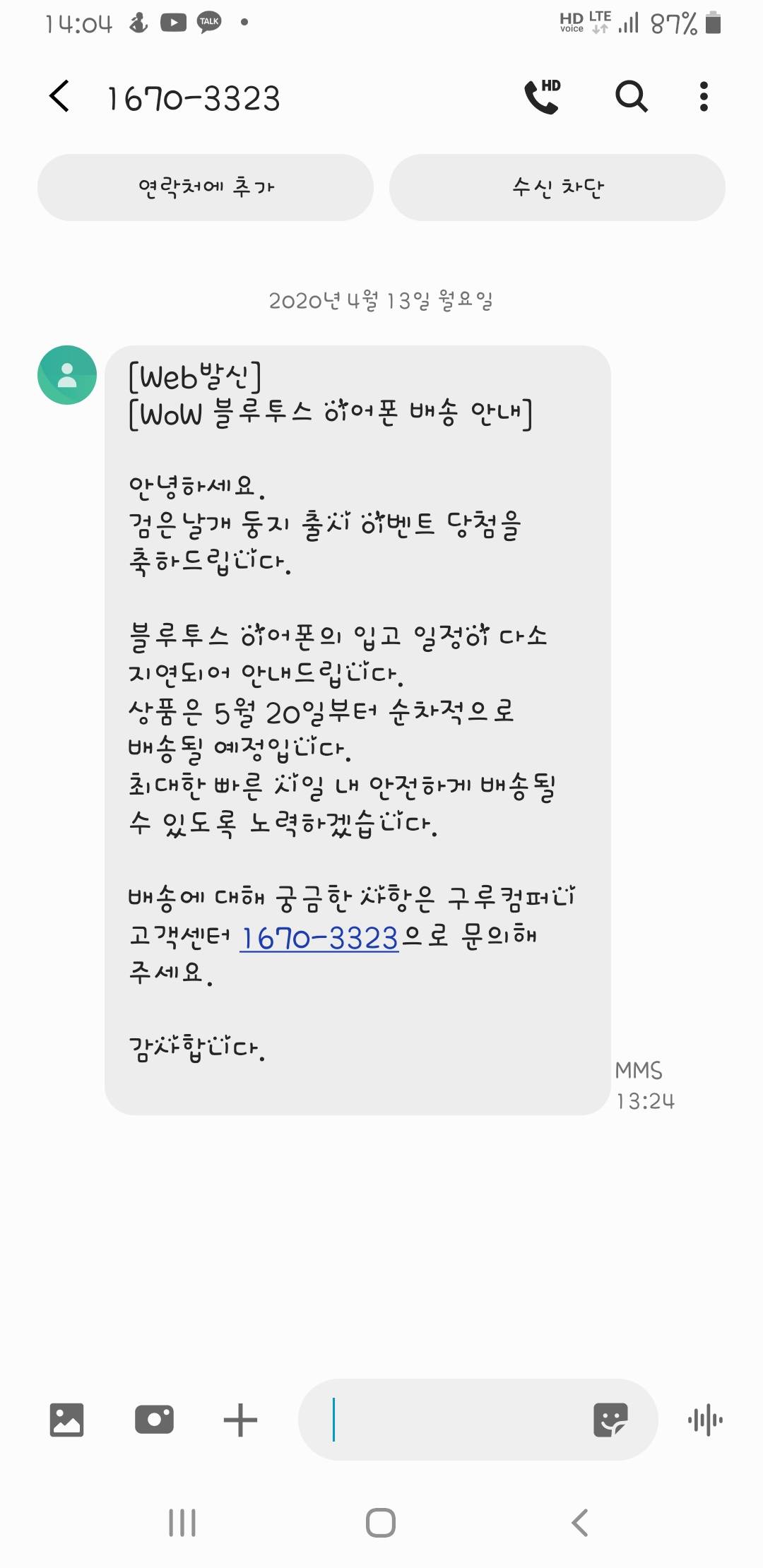763x1568 pixels.
Task: Open the sticker picker
Action: pos(610,1420)
